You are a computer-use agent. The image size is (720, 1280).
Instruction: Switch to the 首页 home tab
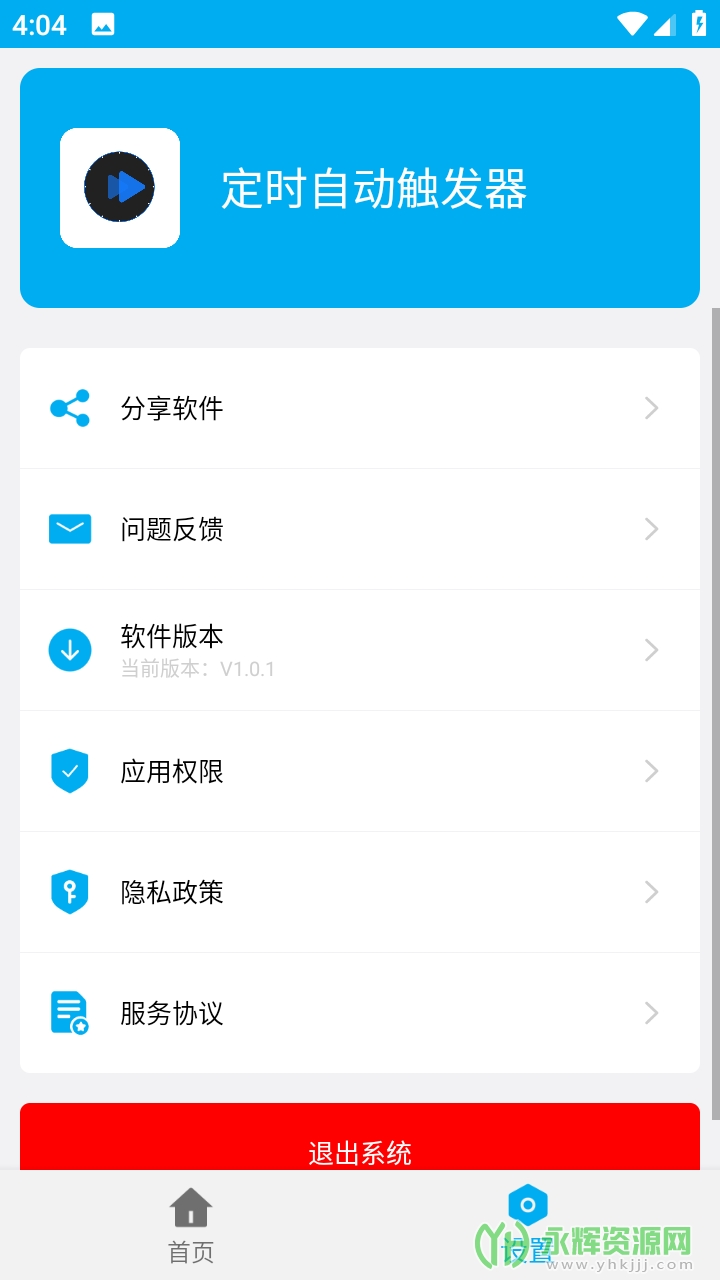coord(190,1225)
